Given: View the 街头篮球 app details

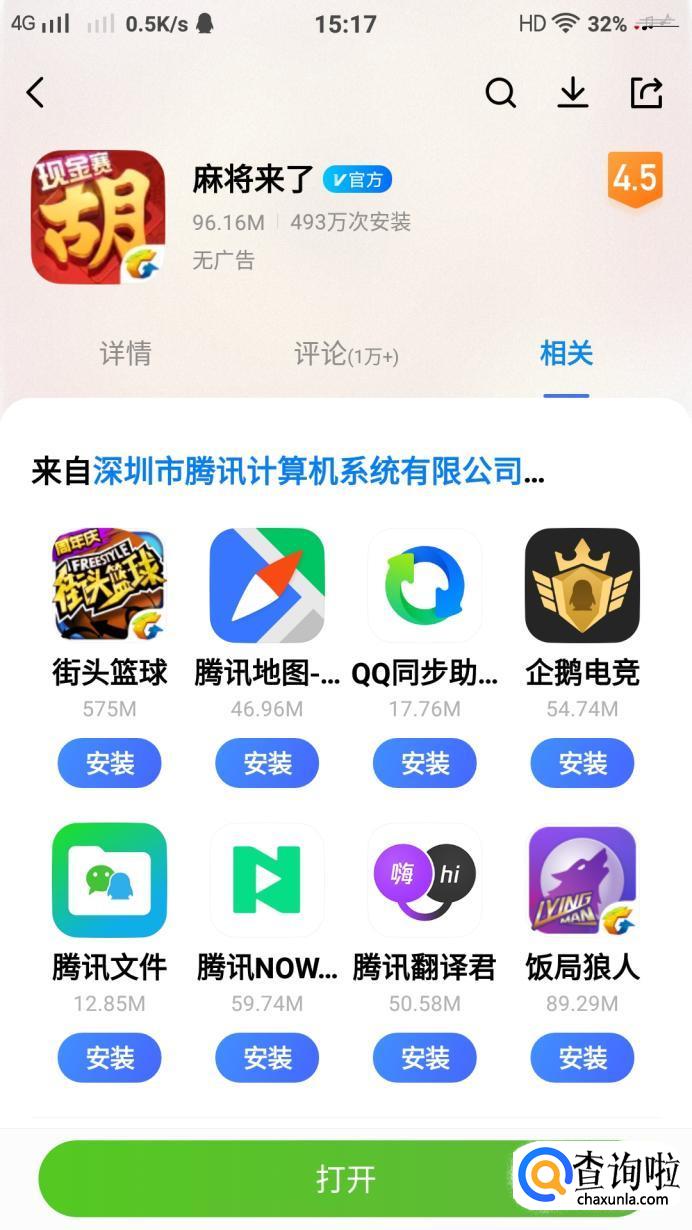Looking at the screenshot, I should pos(109,585).
